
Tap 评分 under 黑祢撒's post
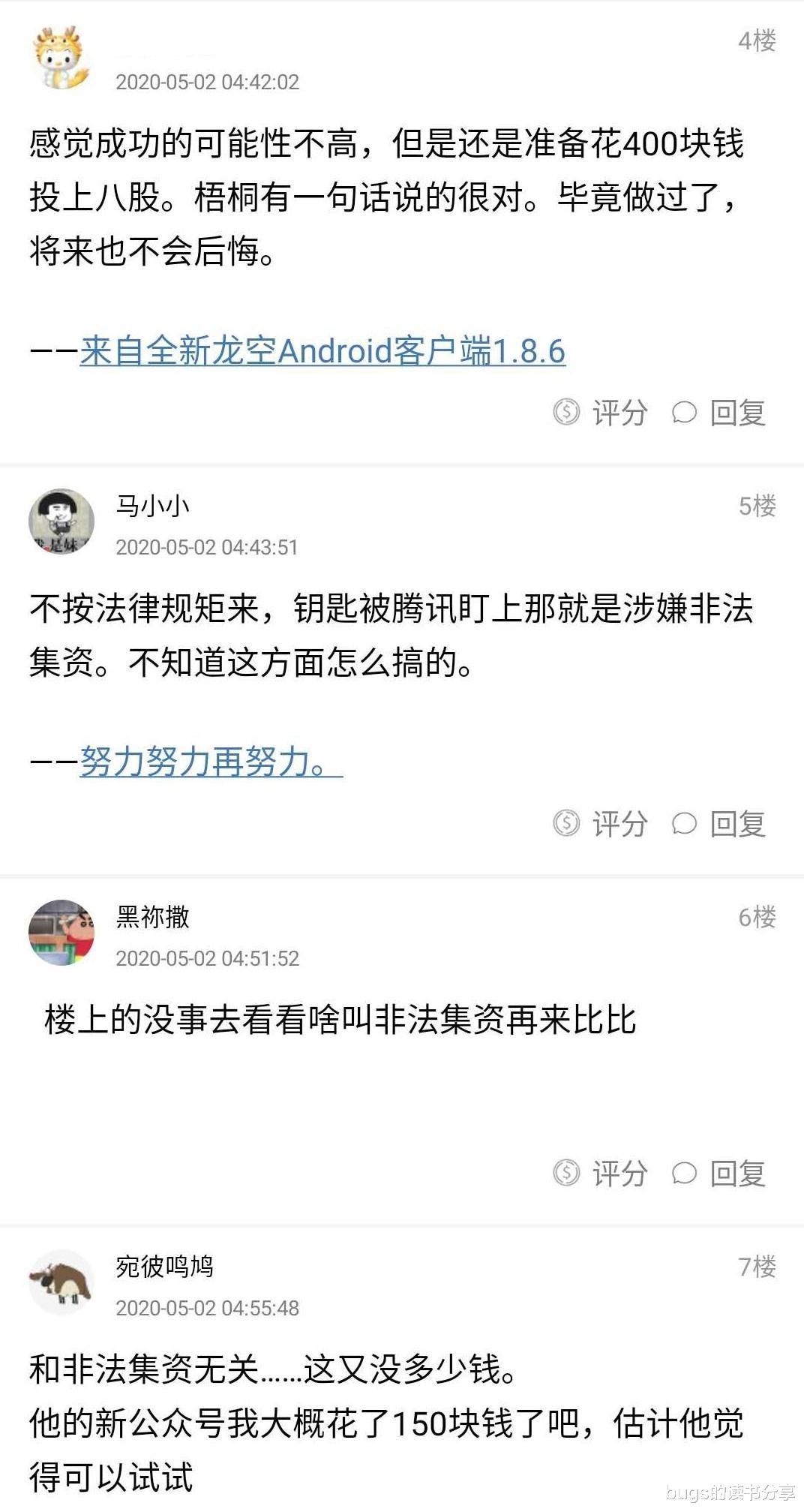(601, 1174)
